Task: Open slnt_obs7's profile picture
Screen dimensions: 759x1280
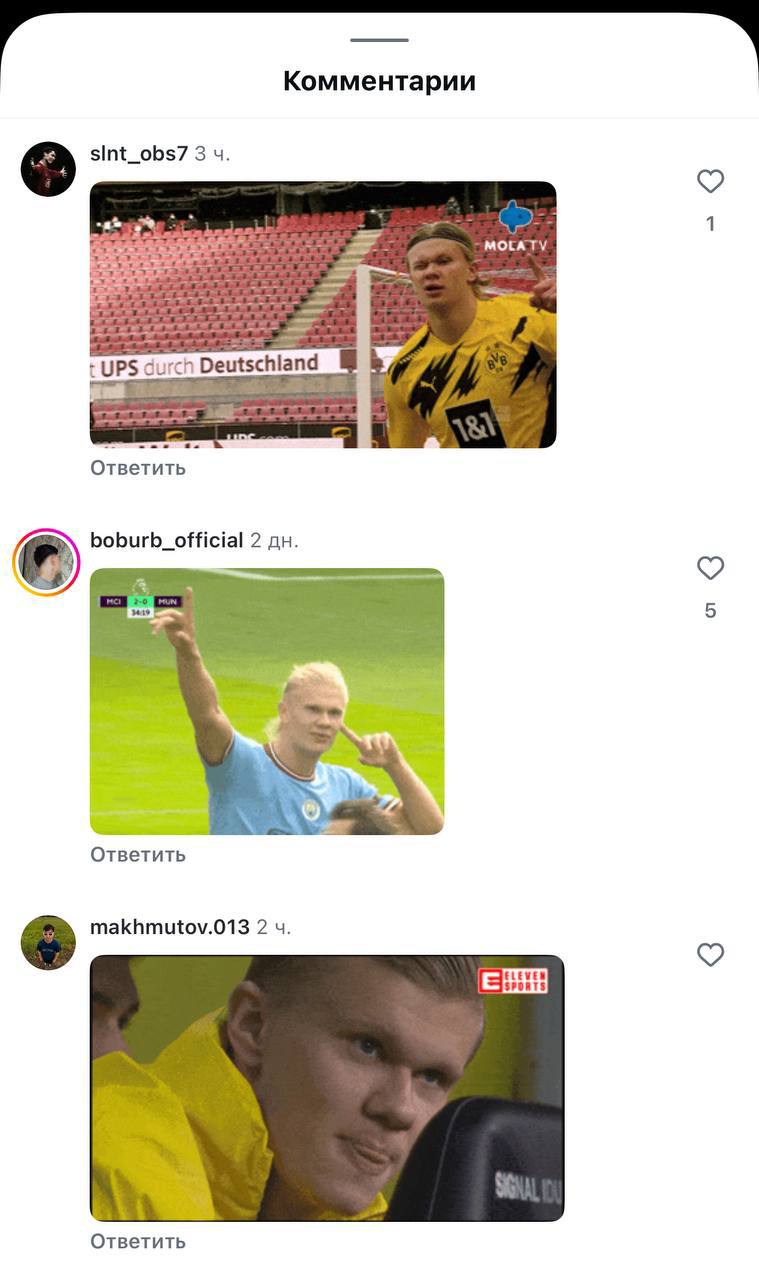Action: pyautogui.click(x=48, y=169)
